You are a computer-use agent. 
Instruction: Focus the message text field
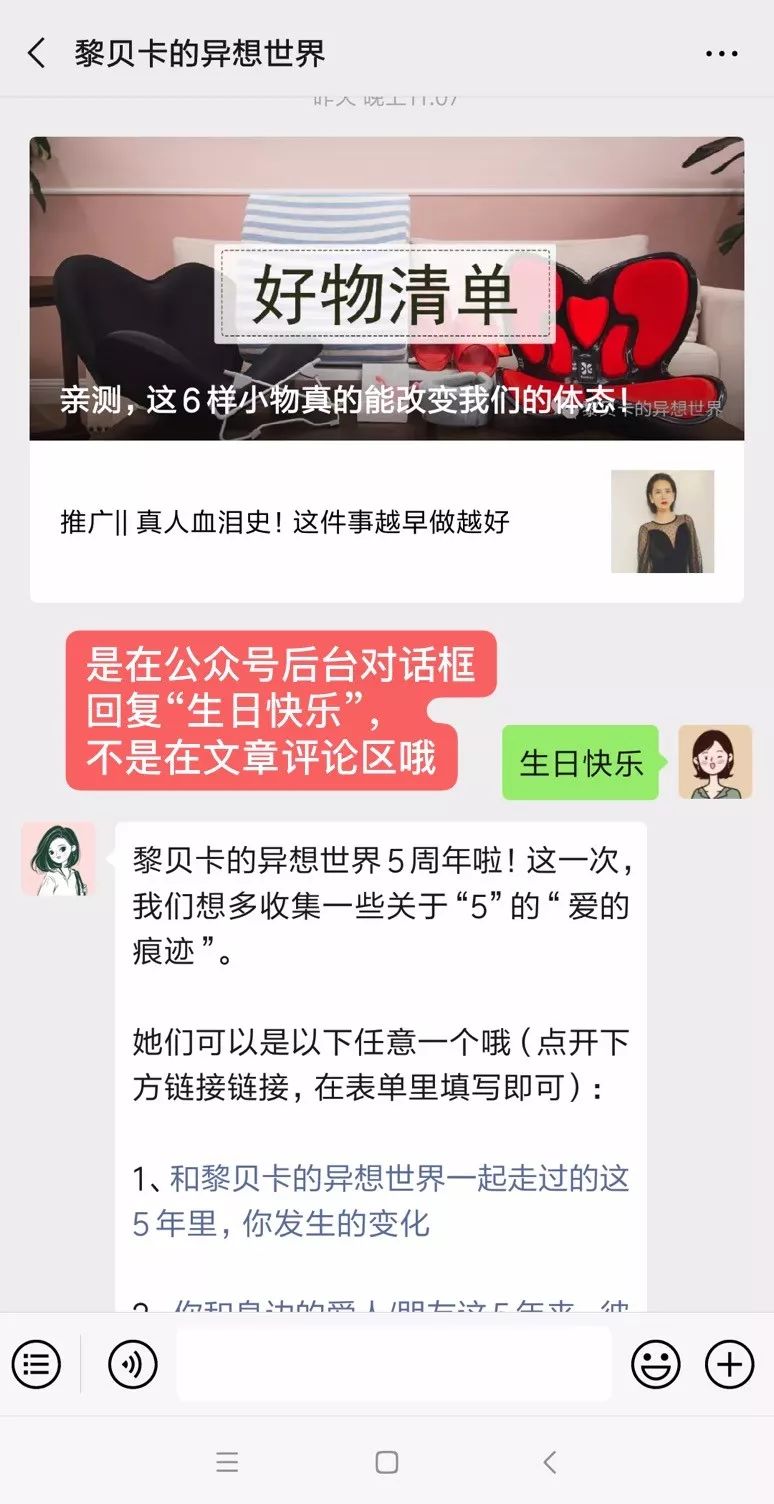[x=394, y=1364]
